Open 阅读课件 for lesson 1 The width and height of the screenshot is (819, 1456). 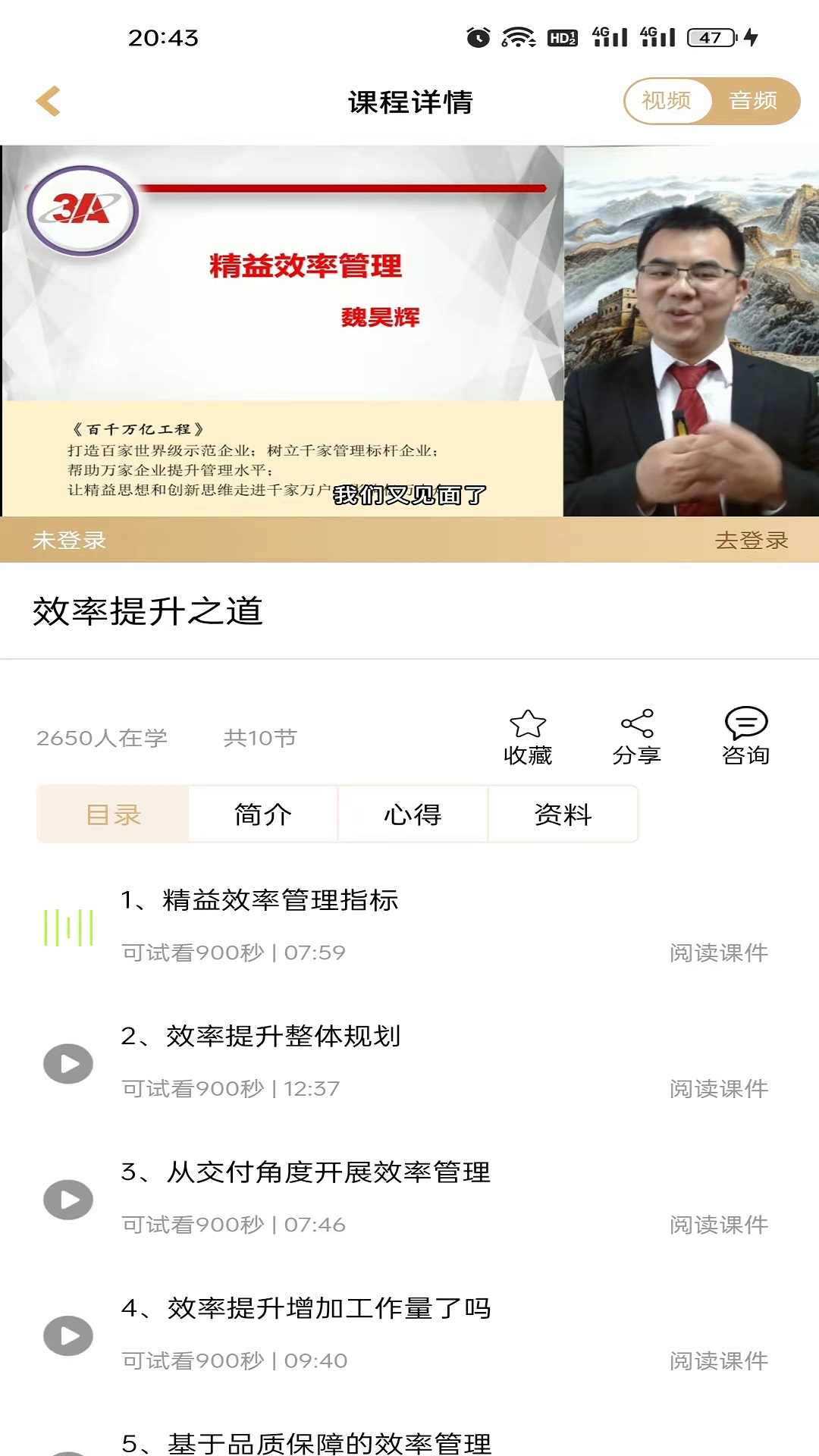(x=718, y=952)
